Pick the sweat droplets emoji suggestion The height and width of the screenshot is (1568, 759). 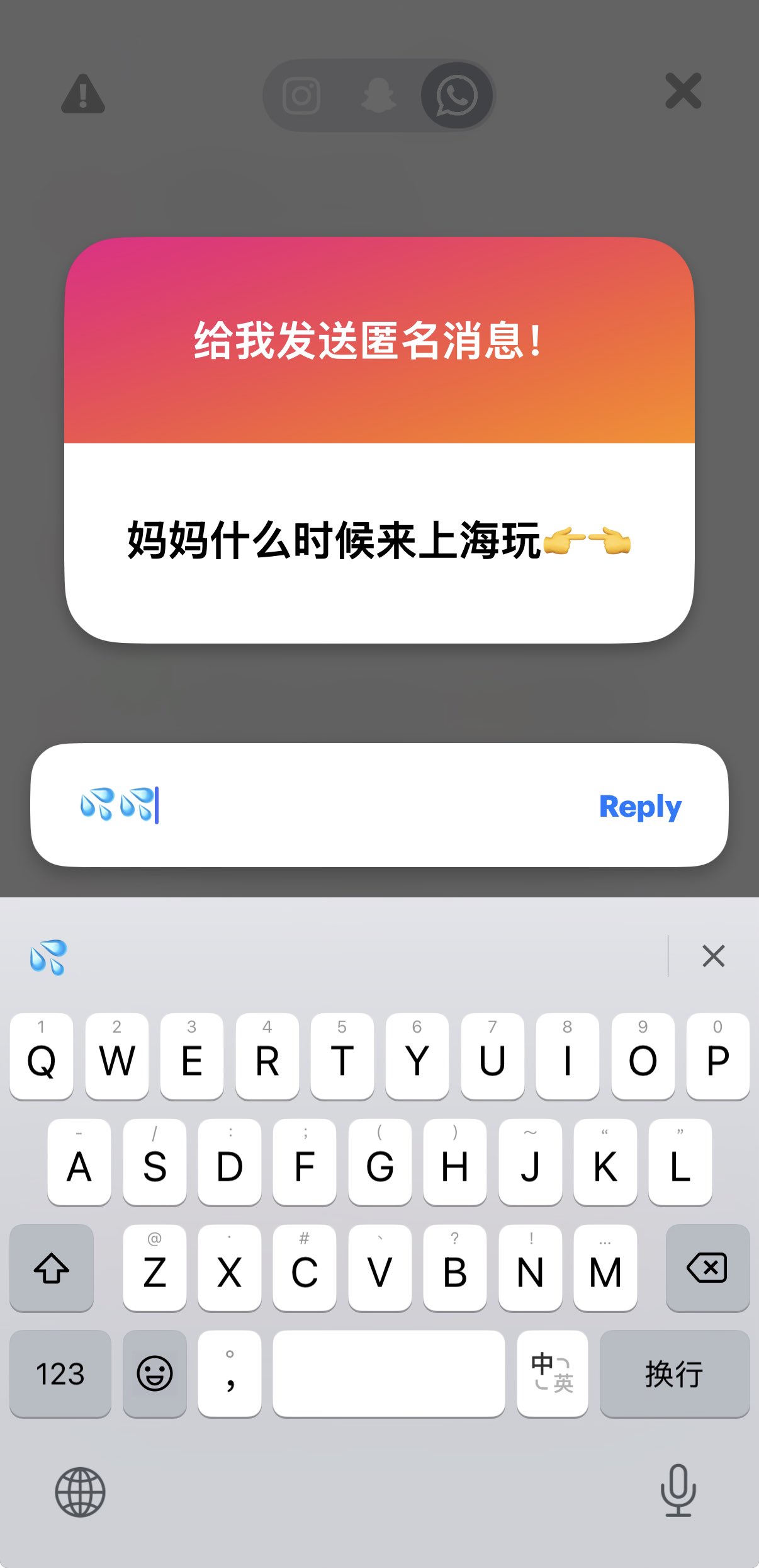point(48,957)
